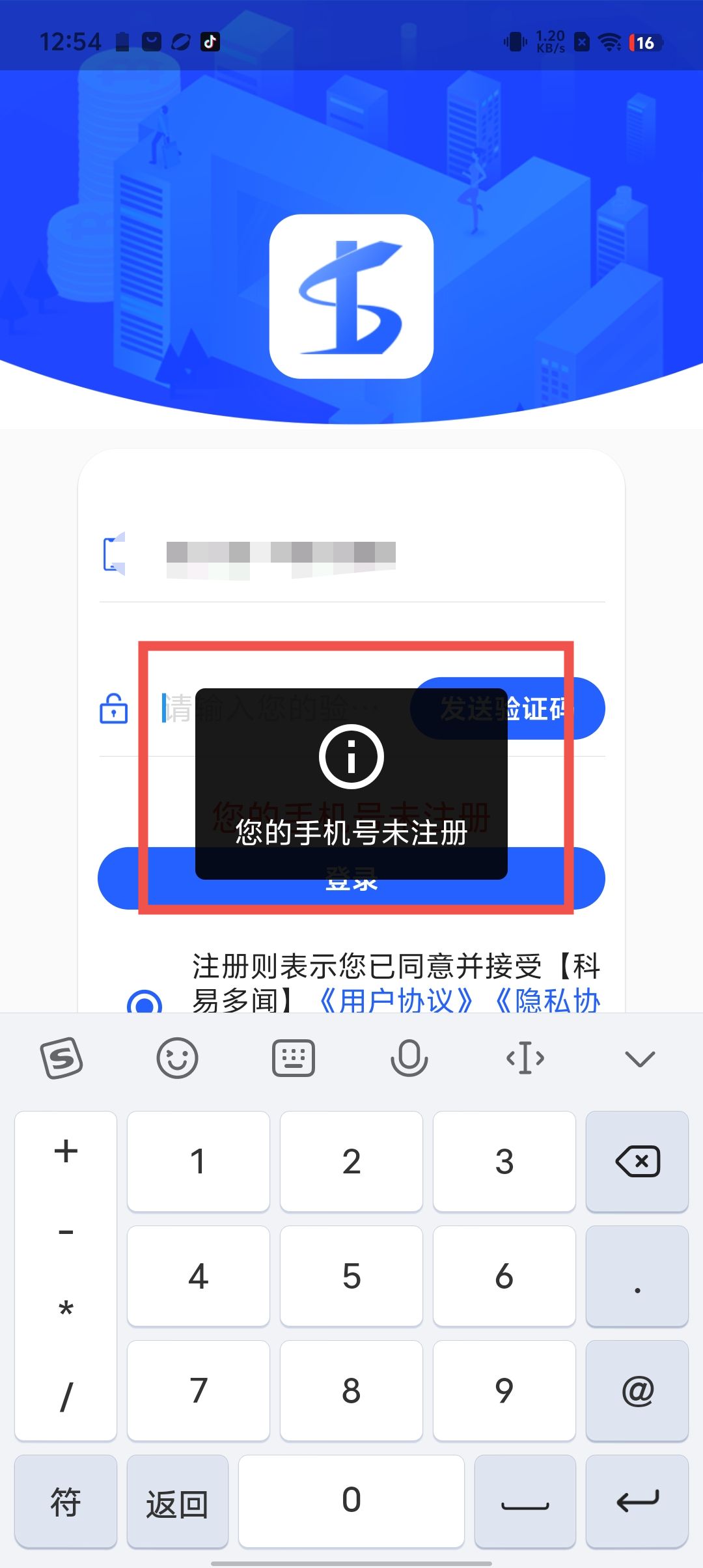This screenshot has width=703, height=1568.
Task: Tap the 返回 key on keyboard
Action: tap(177, 1503)
